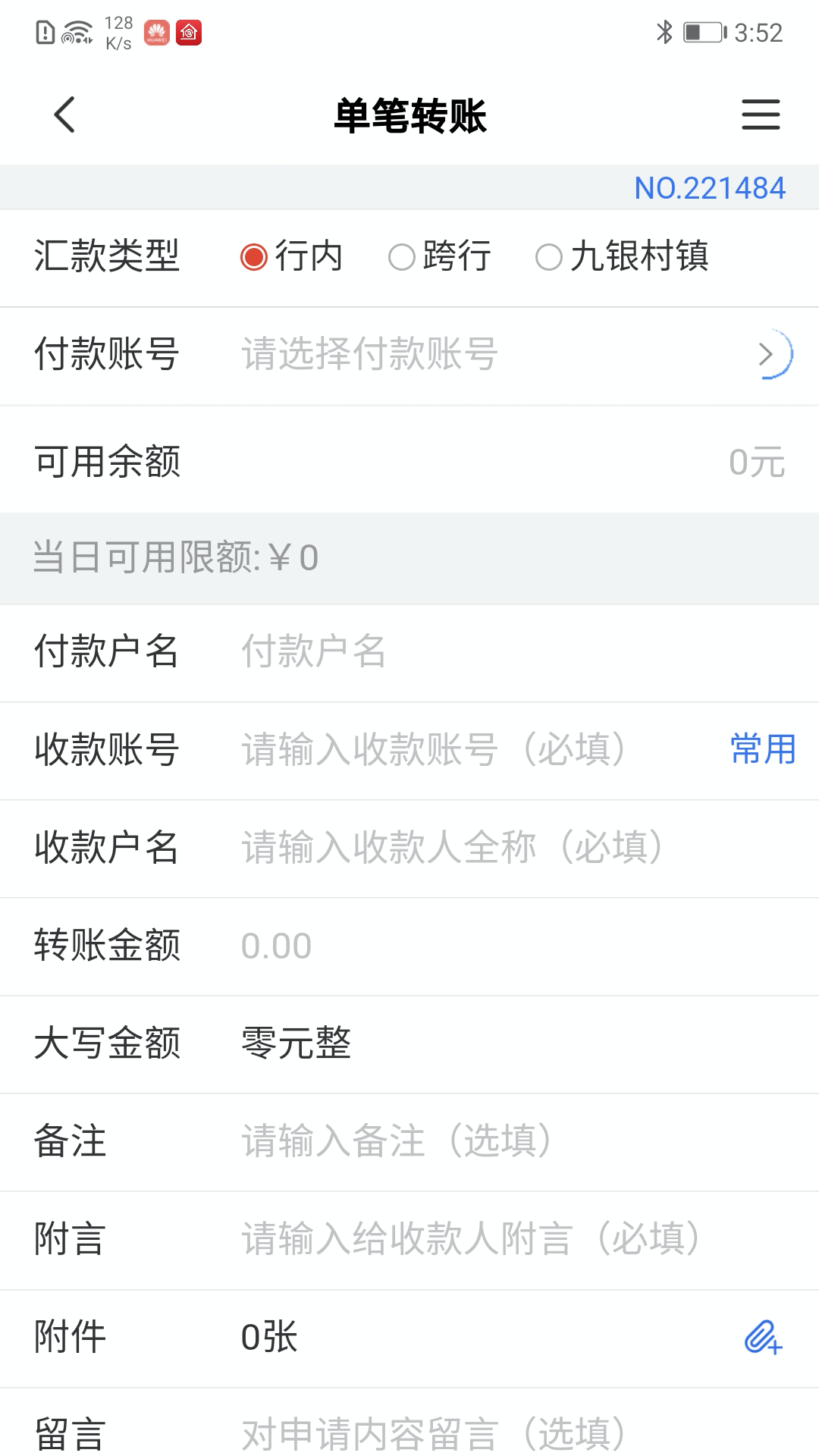Tap the 单笔转账 title bar
The width and height of the screenshot is (819, 1456).
point(409,115)
